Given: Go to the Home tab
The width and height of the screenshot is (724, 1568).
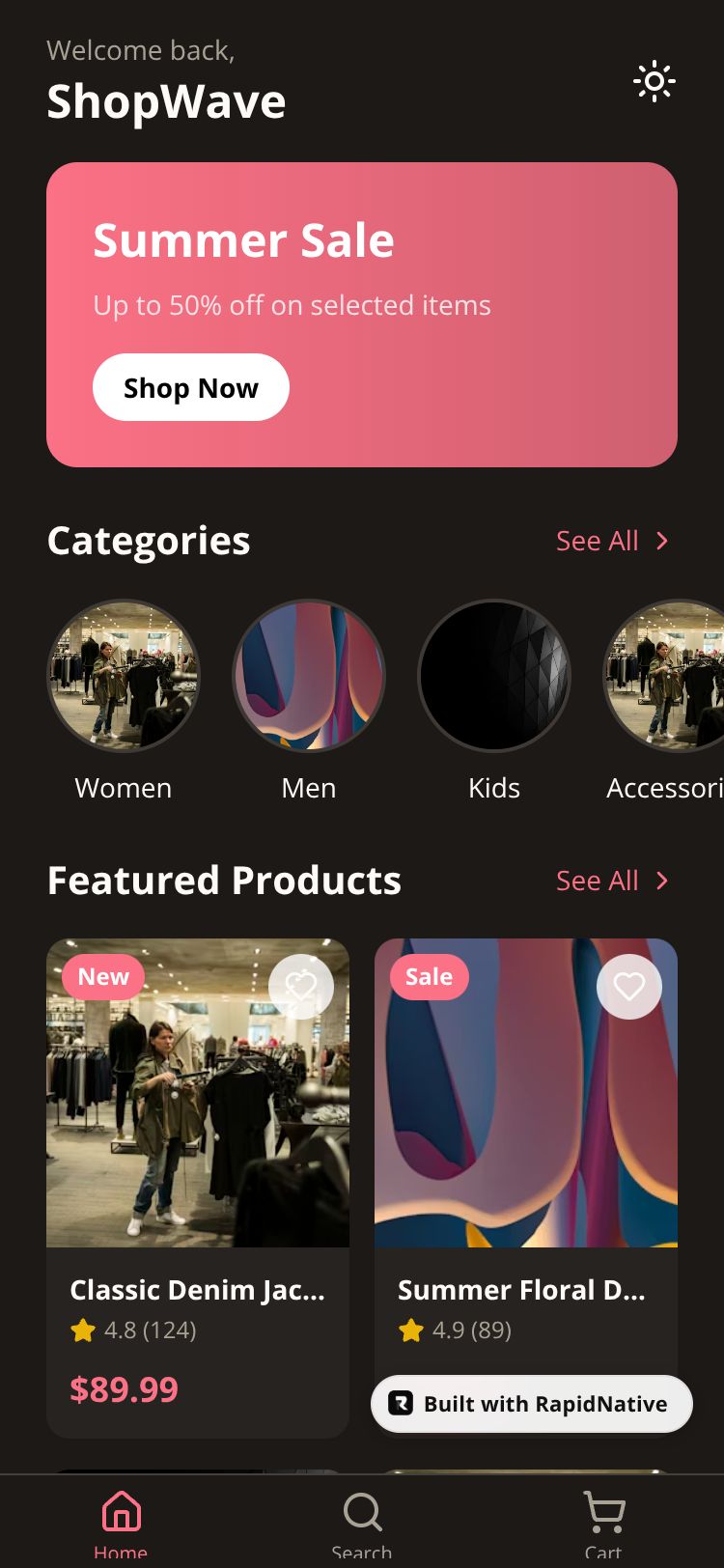Looking at the screenshot, I should pos(122,1523).
